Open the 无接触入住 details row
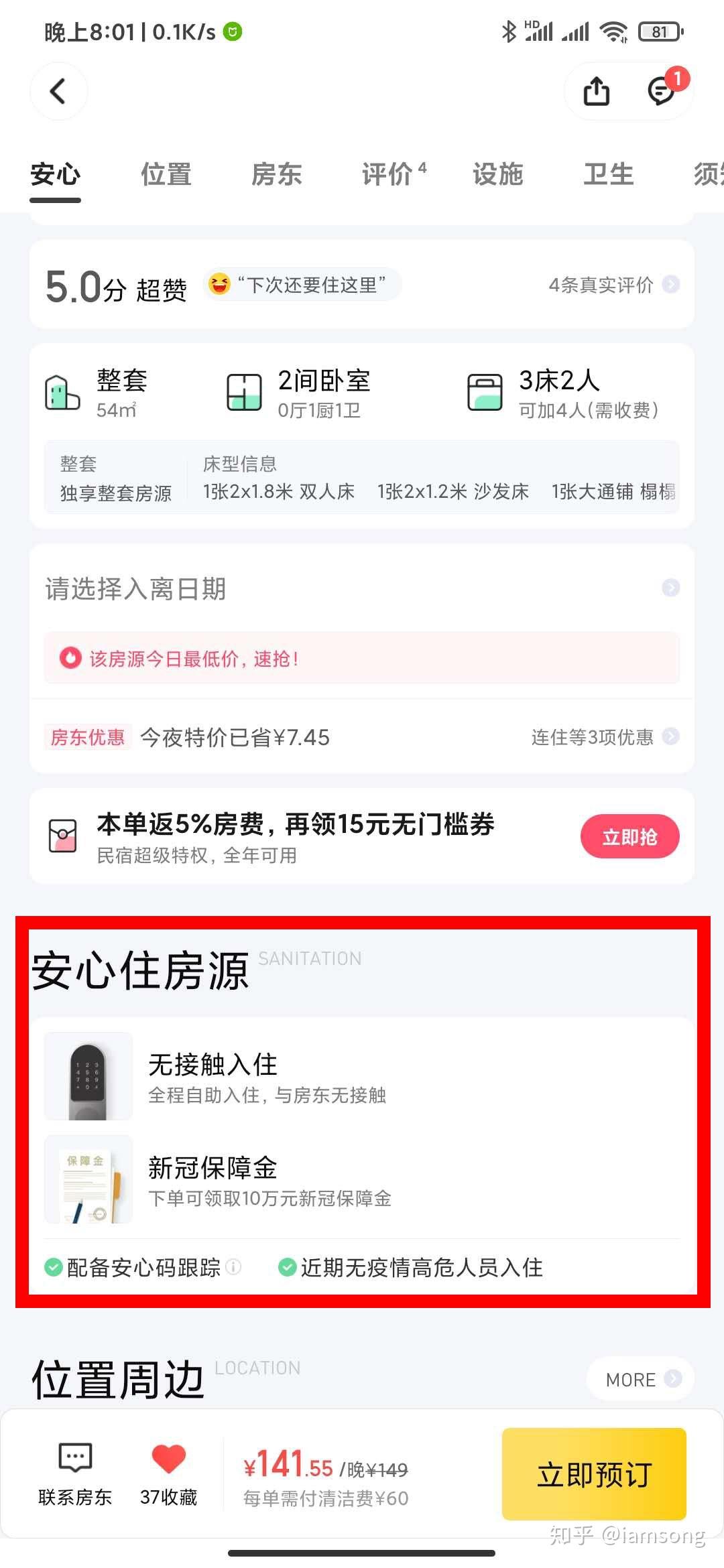This screenshot has height=1568, width=724. pos(362,1077)
